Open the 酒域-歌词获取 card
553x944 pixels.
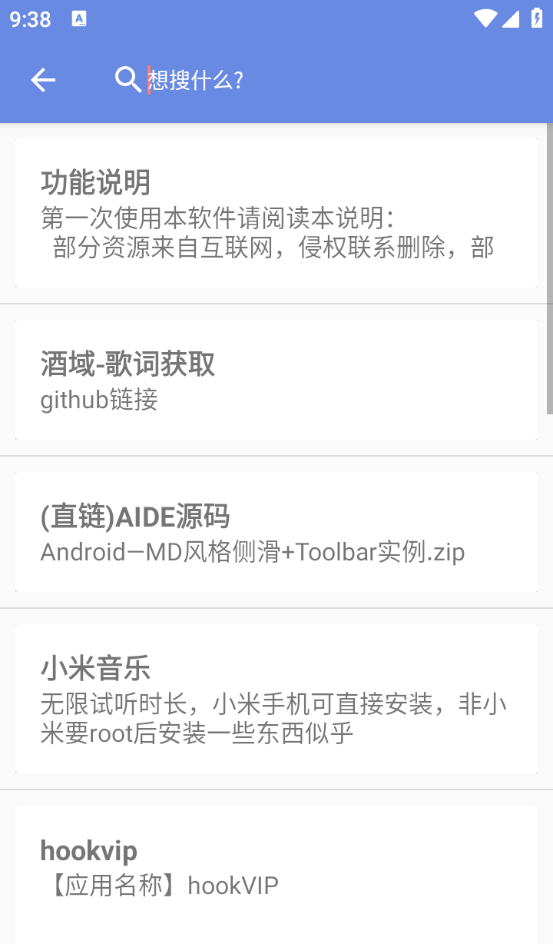[276, 380]
